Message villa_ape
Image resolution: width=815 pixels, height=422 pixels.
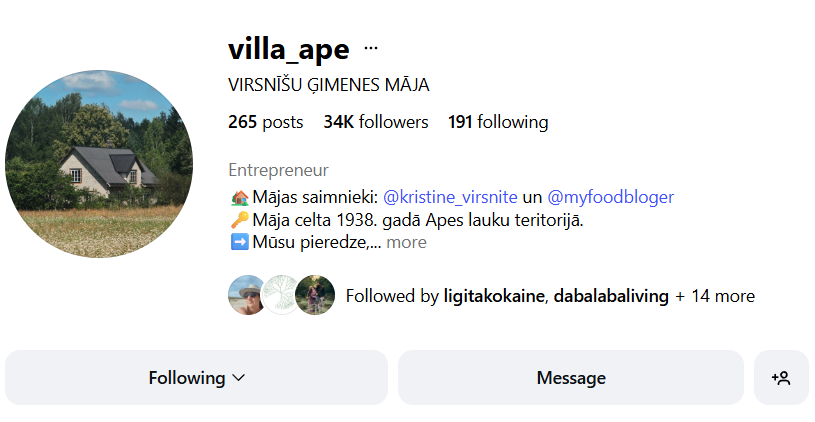coord(571,378)
